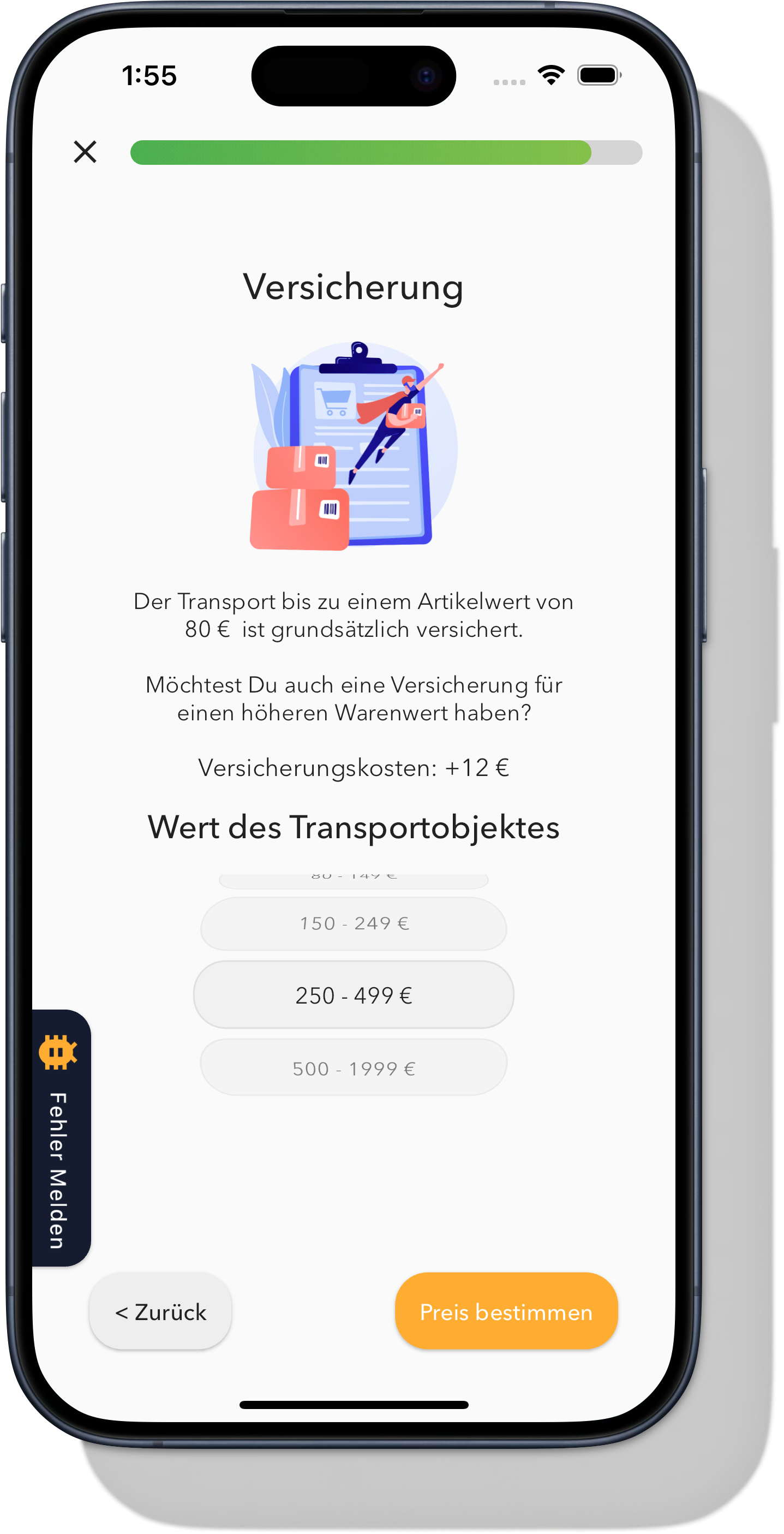Screen dimensions: 784x1534
Task: Tap Preis bestimmen to calculate price
Action: 506,1312
